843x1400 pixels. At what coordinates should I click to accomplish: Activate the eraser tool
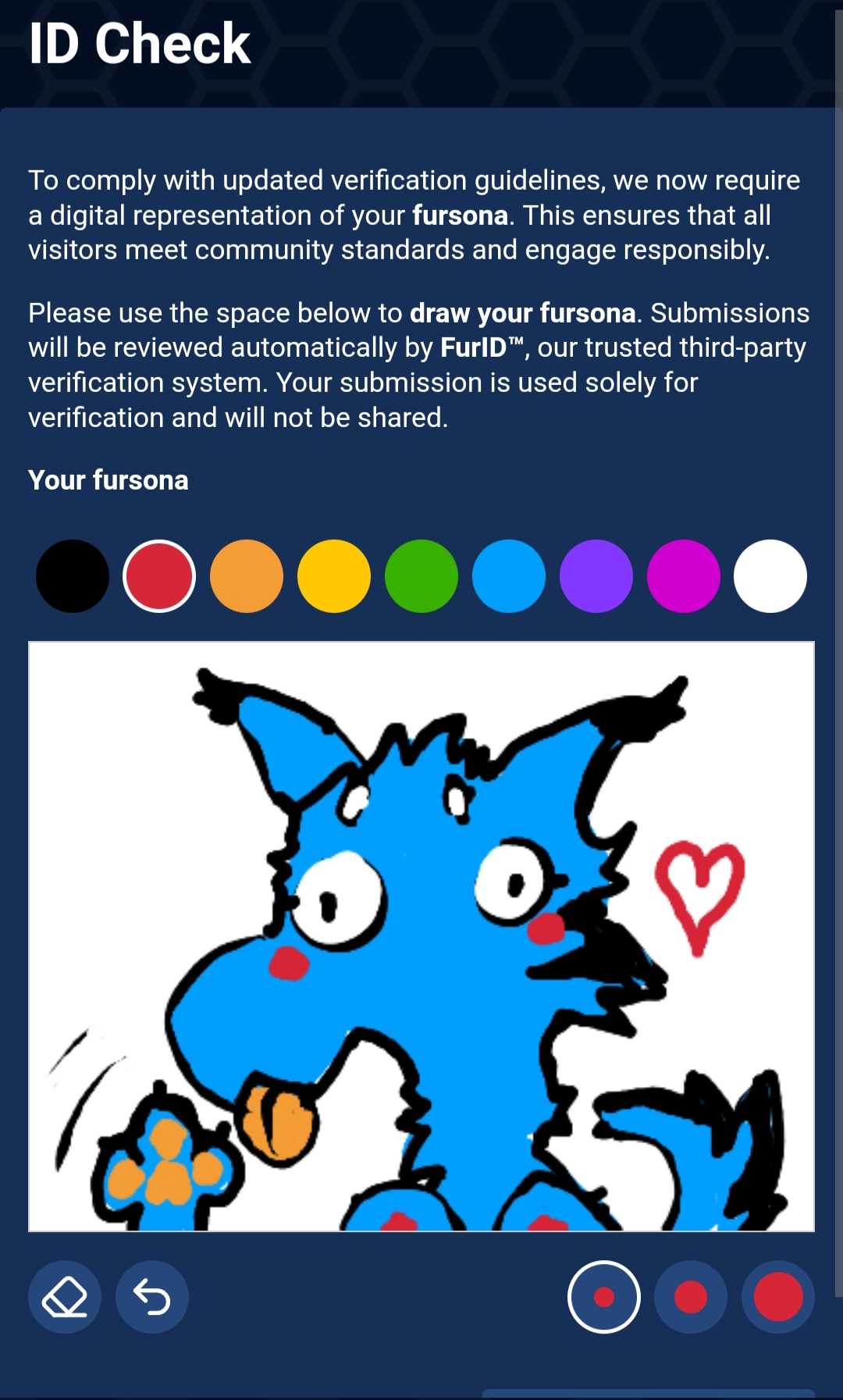pos(65,1297)
